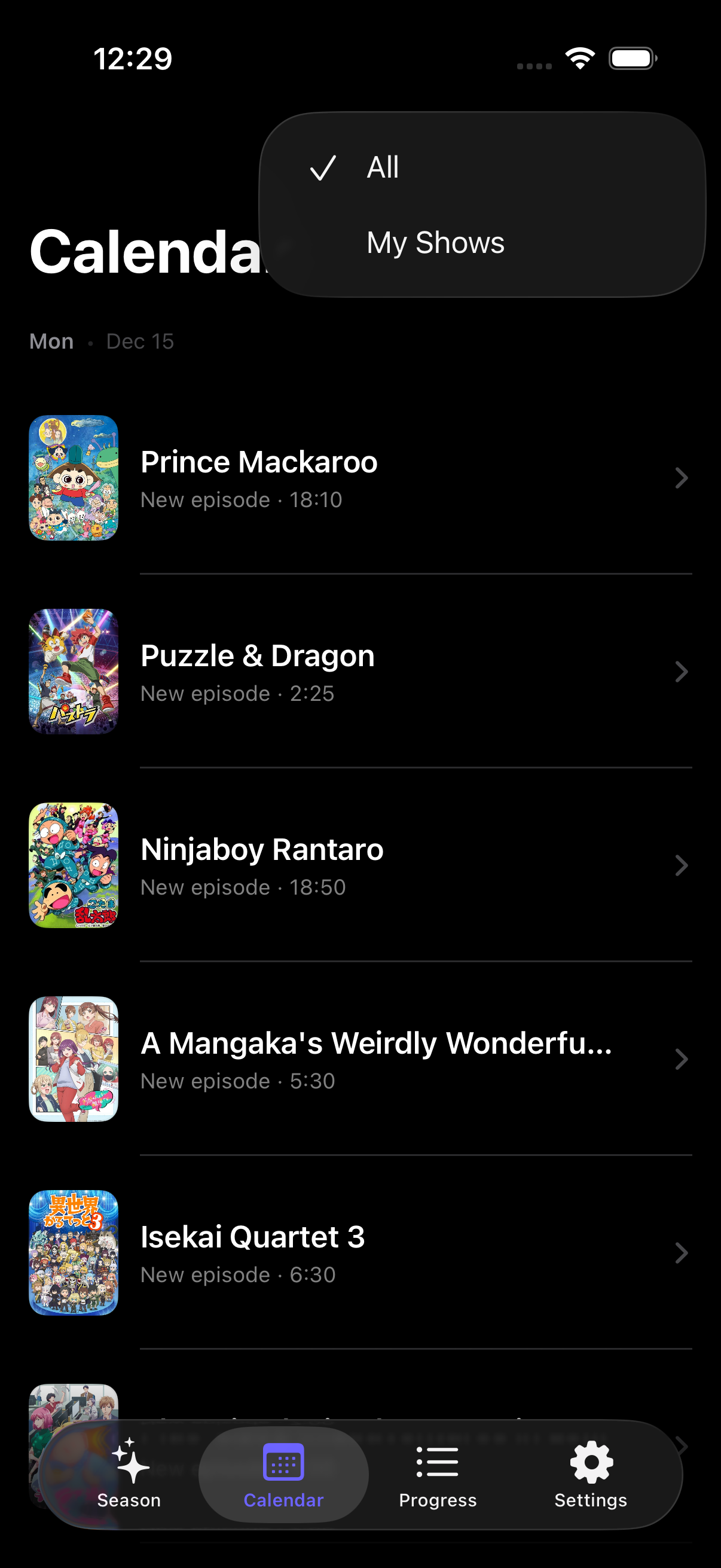Viewport: 721px width, 1568px height.
Task: Tap the Isekai Quartet 3 poster thumbnail
Action: (73, 1253)
